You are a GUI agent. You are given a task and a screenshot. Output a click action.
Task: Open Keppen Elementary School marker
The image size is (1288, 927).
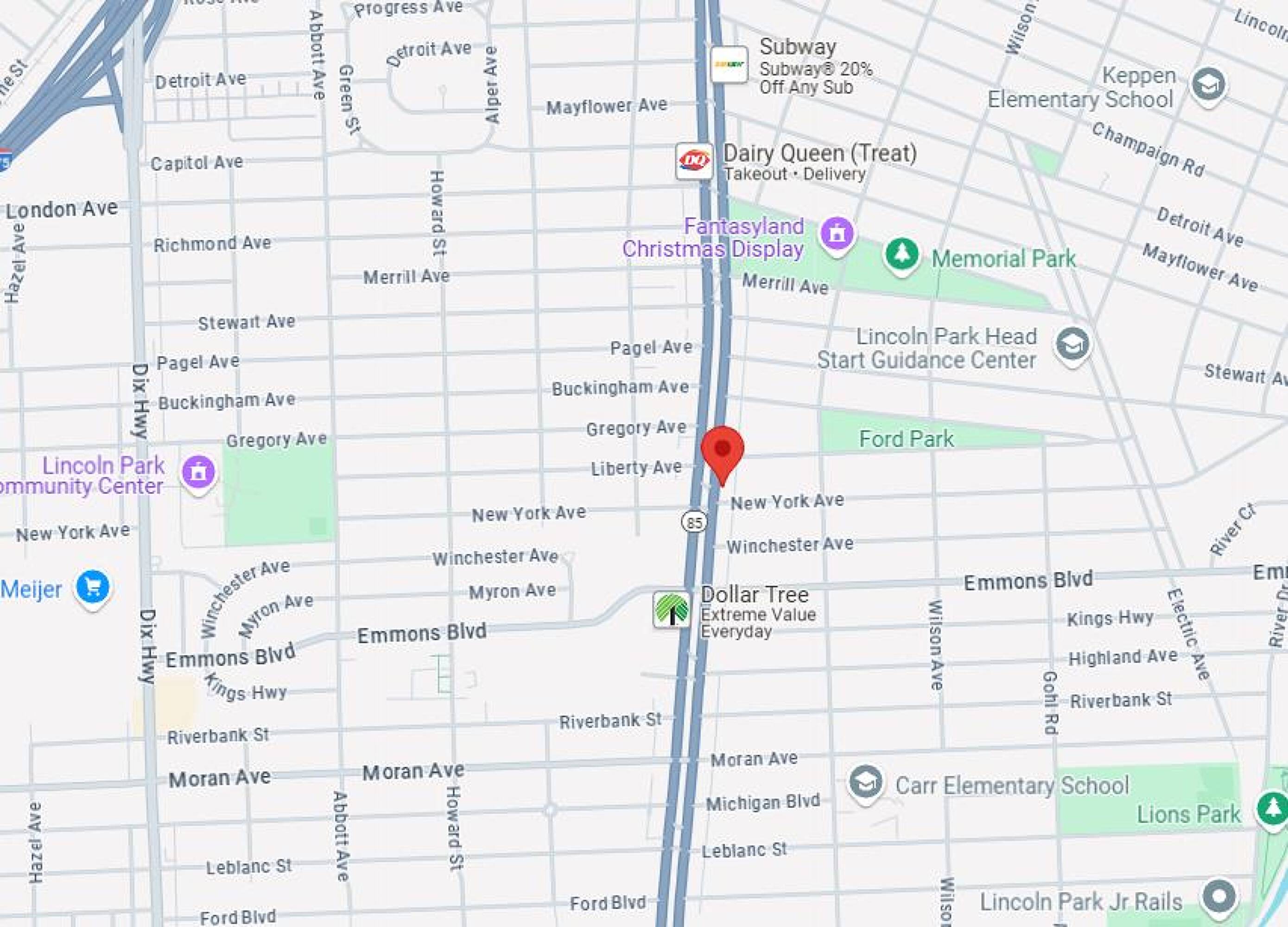point(1208,86)
